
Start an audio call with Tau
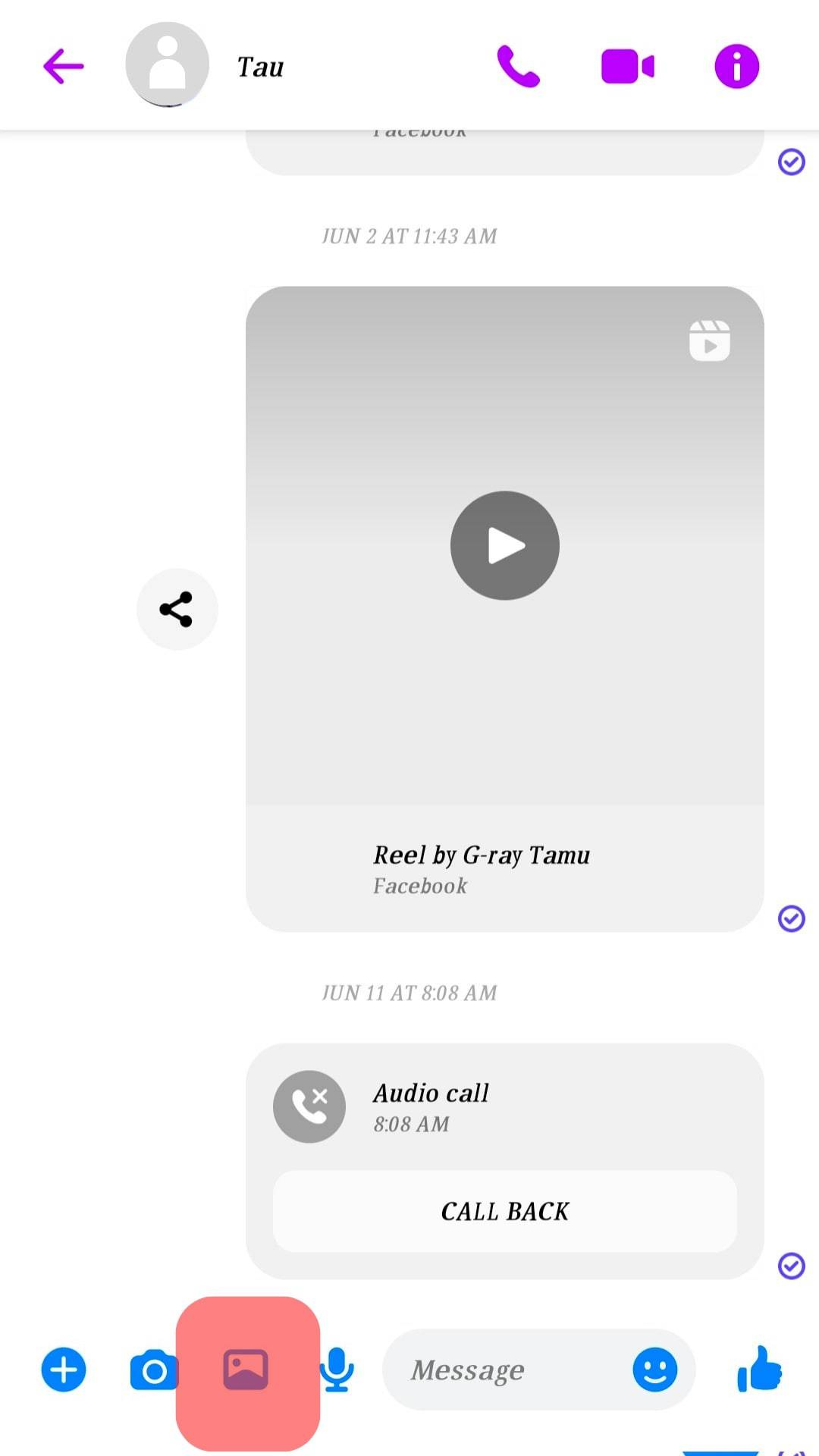point(518,67)
